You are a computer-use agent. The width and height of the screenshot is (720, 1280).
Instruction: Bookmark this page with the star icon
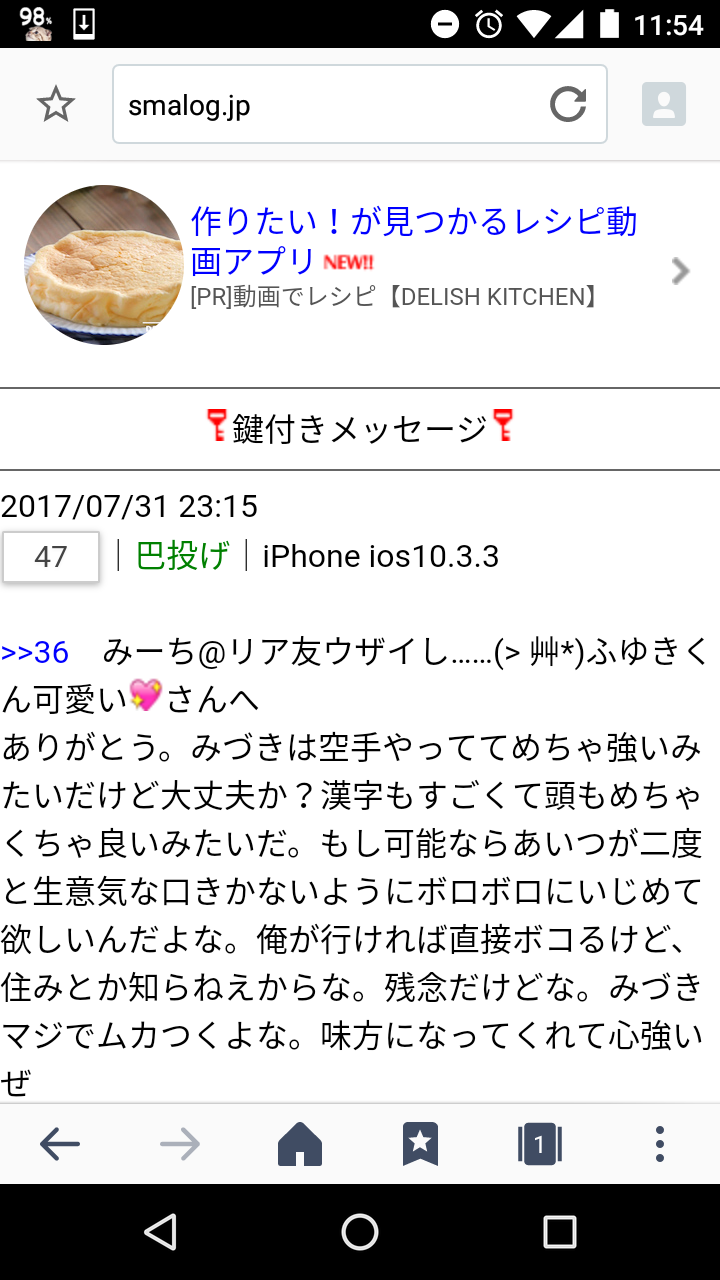[56, 105]
